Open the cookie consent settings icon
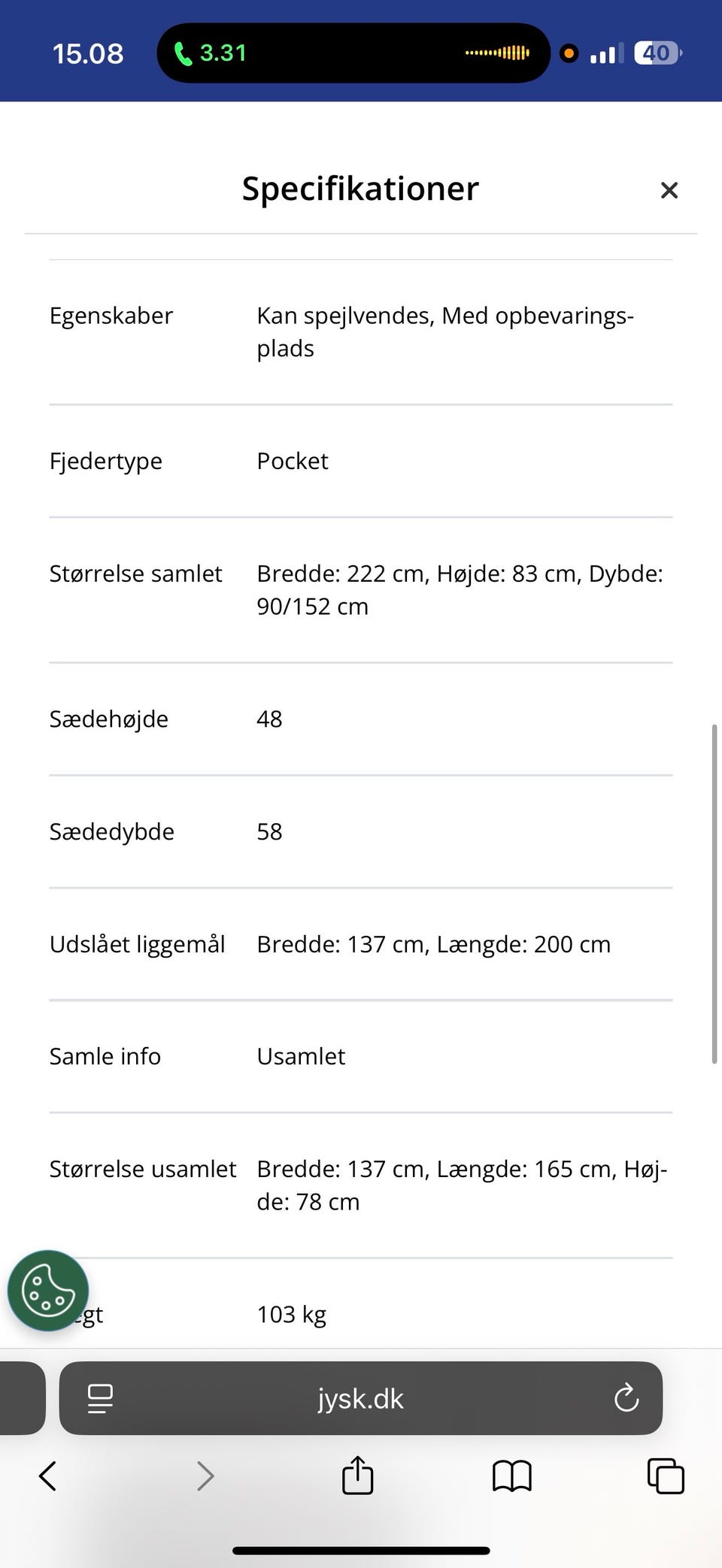 coord(48,1290)
